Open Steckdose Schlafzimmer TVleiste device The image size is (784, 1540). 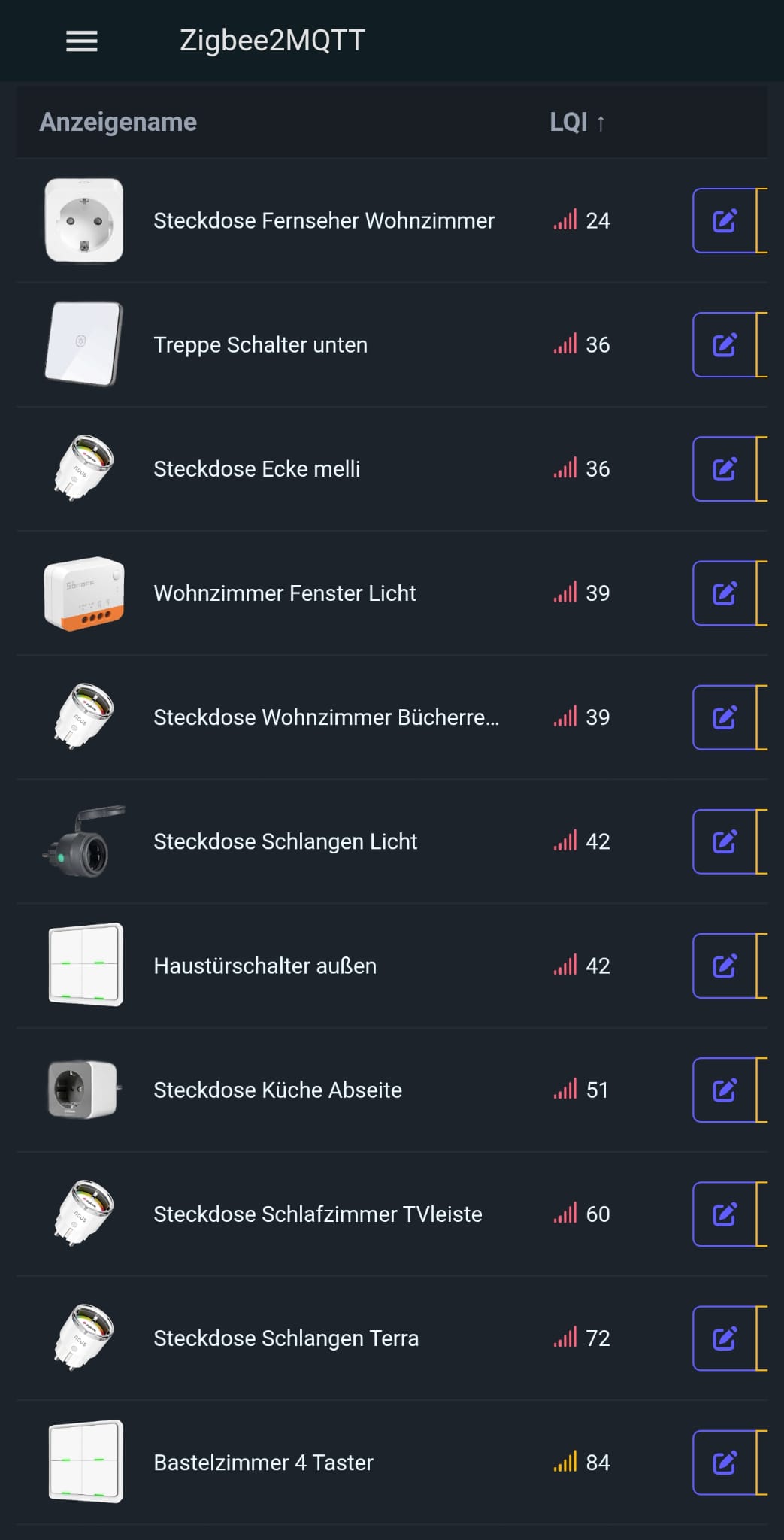[317, 1214]
